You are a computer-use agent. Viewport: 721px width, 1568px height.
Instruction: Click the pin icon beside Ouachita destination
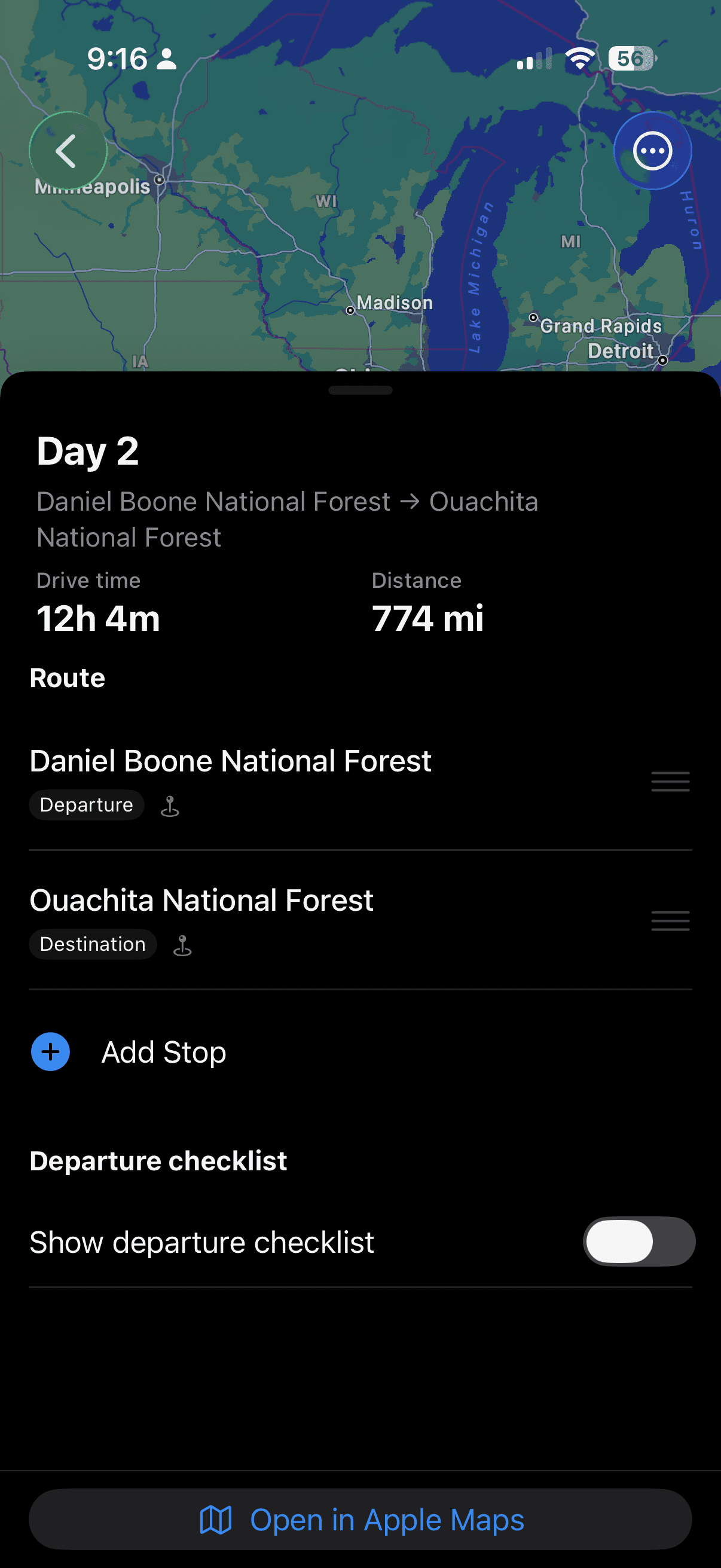point(182,944)
